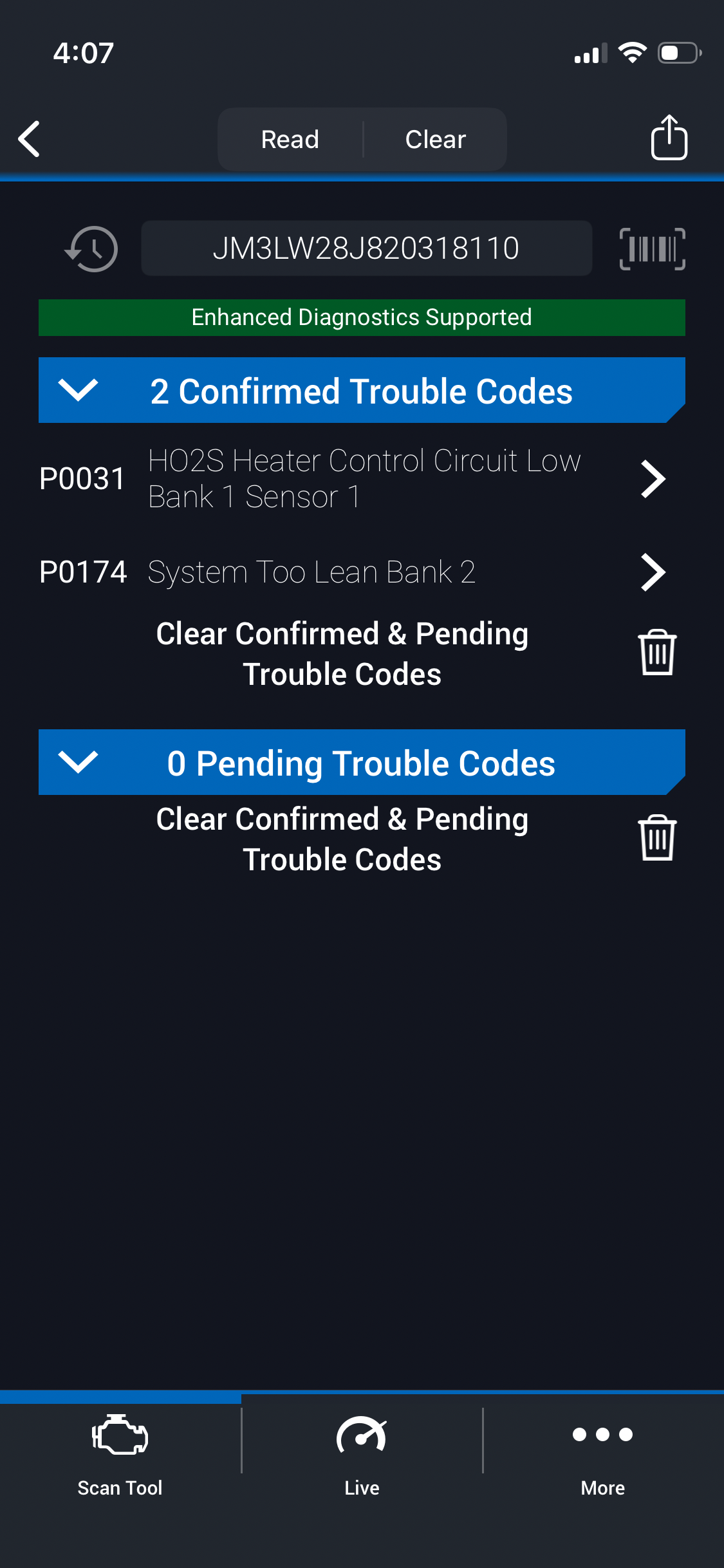Collapse the 2 Confirmed Trouble Codes section
The image size is (724, 1568).
[78, 390]
